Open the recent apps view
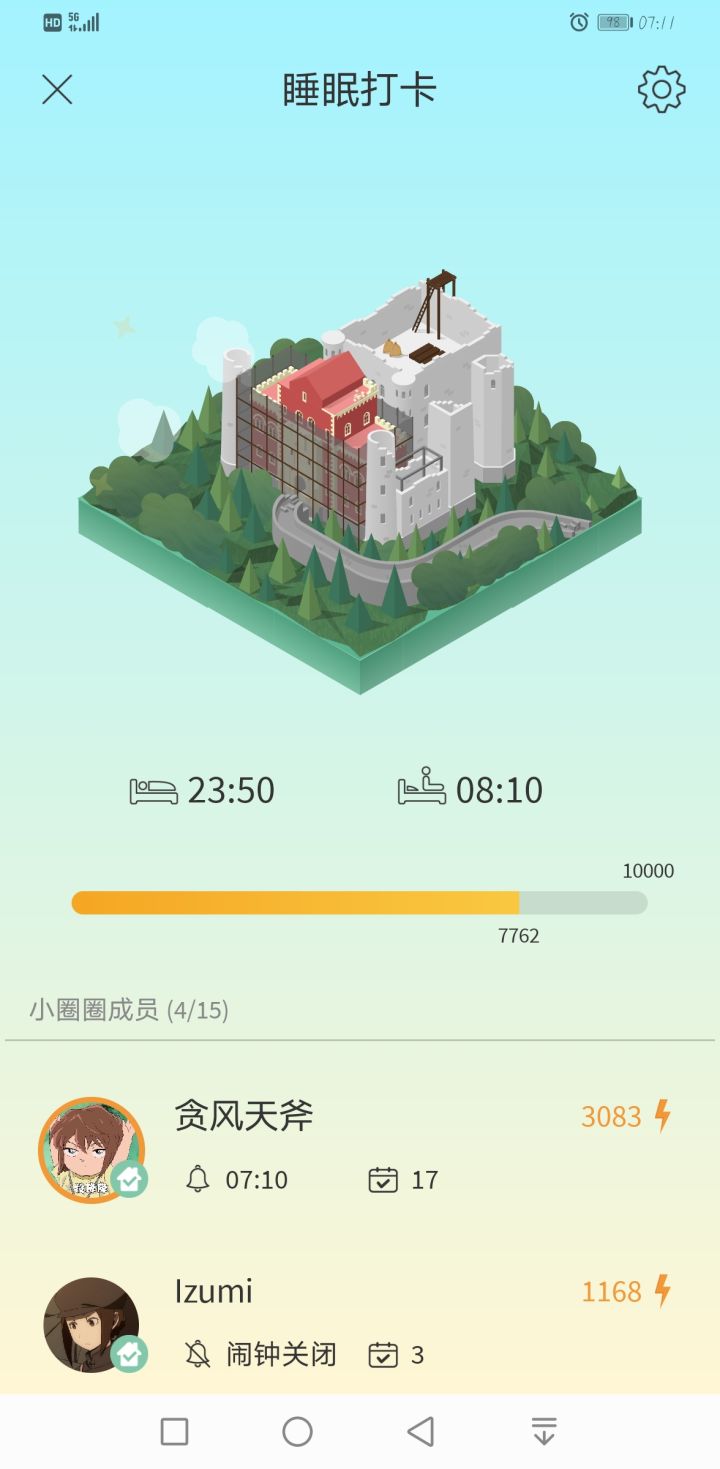 pyautogui.click(x=175, y=1432)
